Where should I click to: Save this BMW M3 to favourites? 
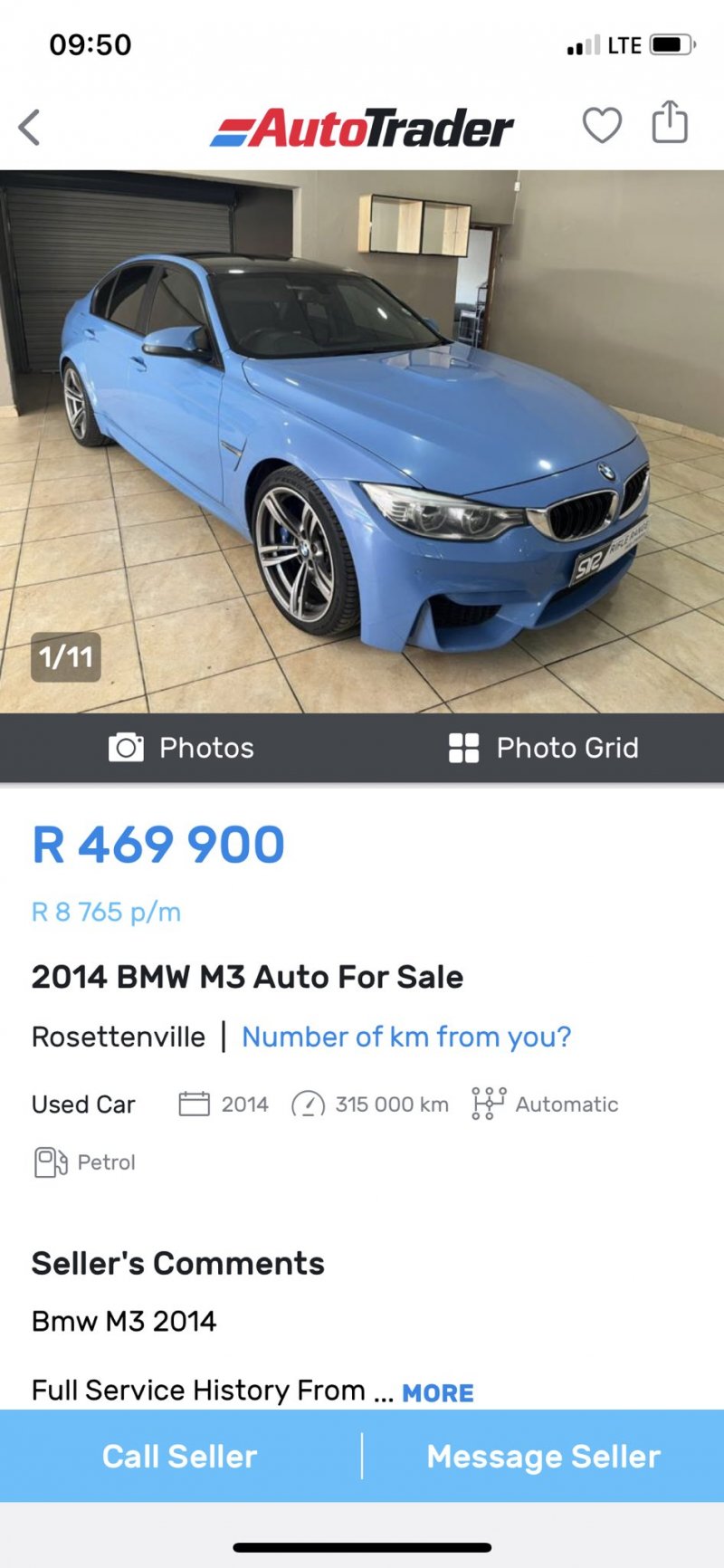601,126
